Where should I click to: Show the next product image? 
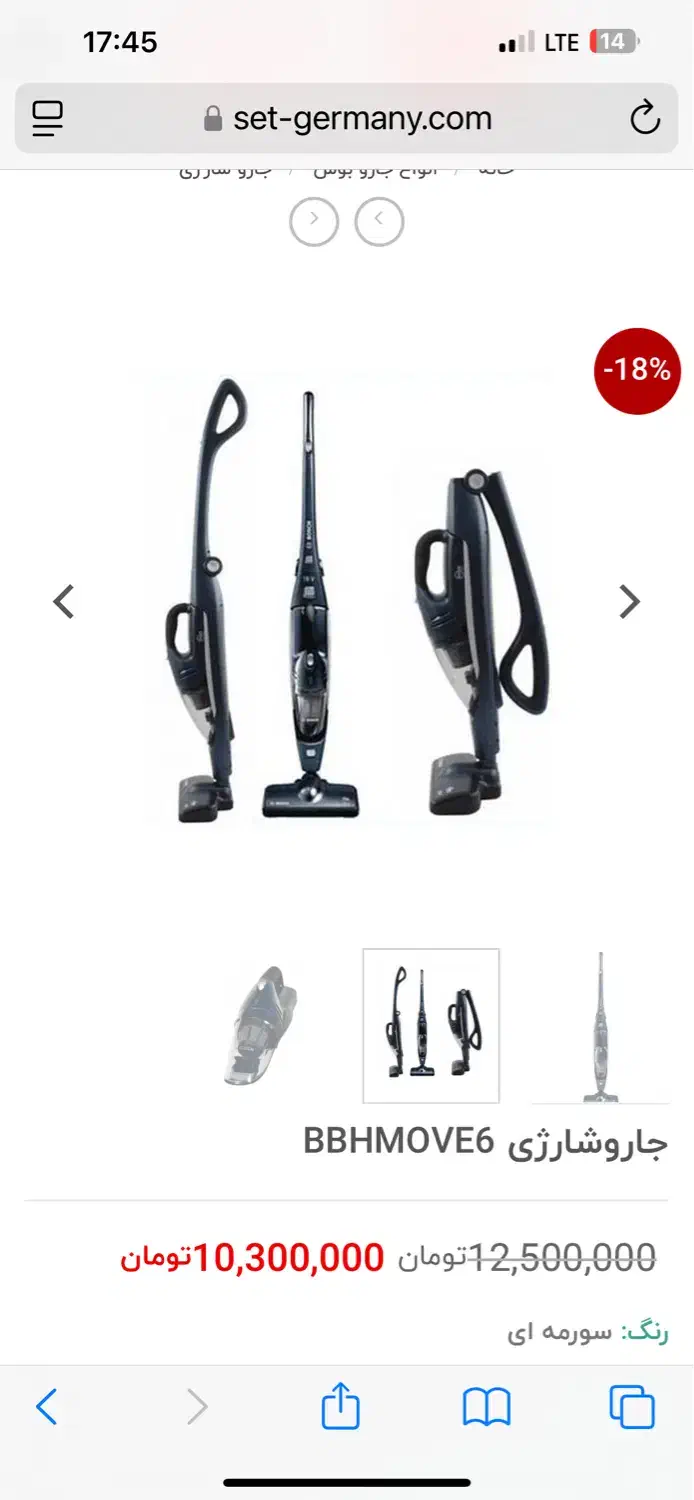coord(629,602)
